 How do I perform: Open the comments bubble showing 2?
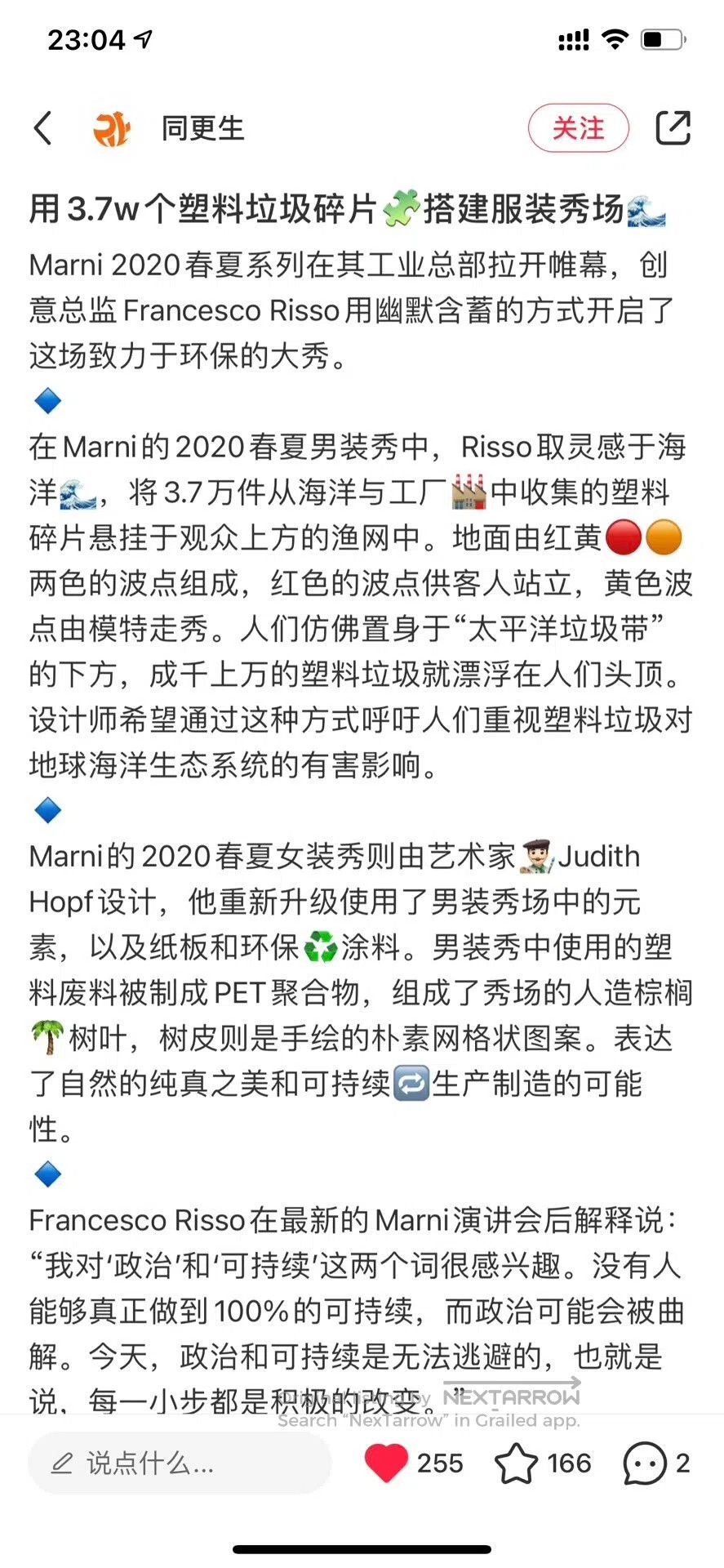645,1463
